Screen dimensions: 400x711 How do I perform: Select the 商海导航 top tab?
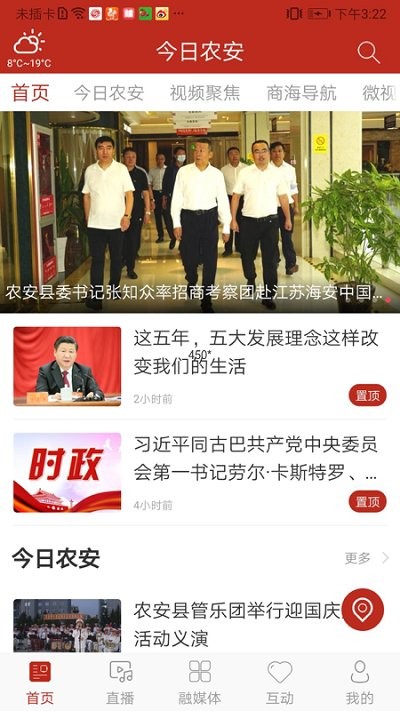[x=302, y=93]
